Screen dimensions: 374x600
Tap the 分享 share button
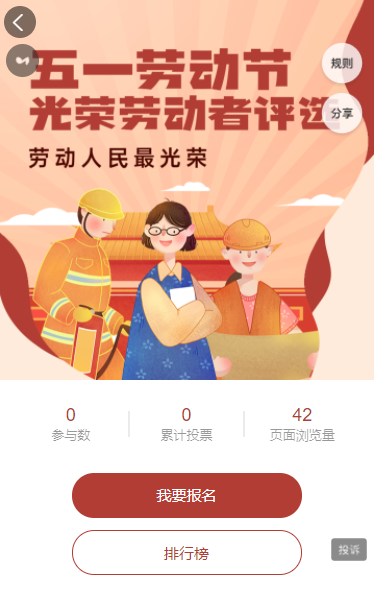[x=341, y=113]
